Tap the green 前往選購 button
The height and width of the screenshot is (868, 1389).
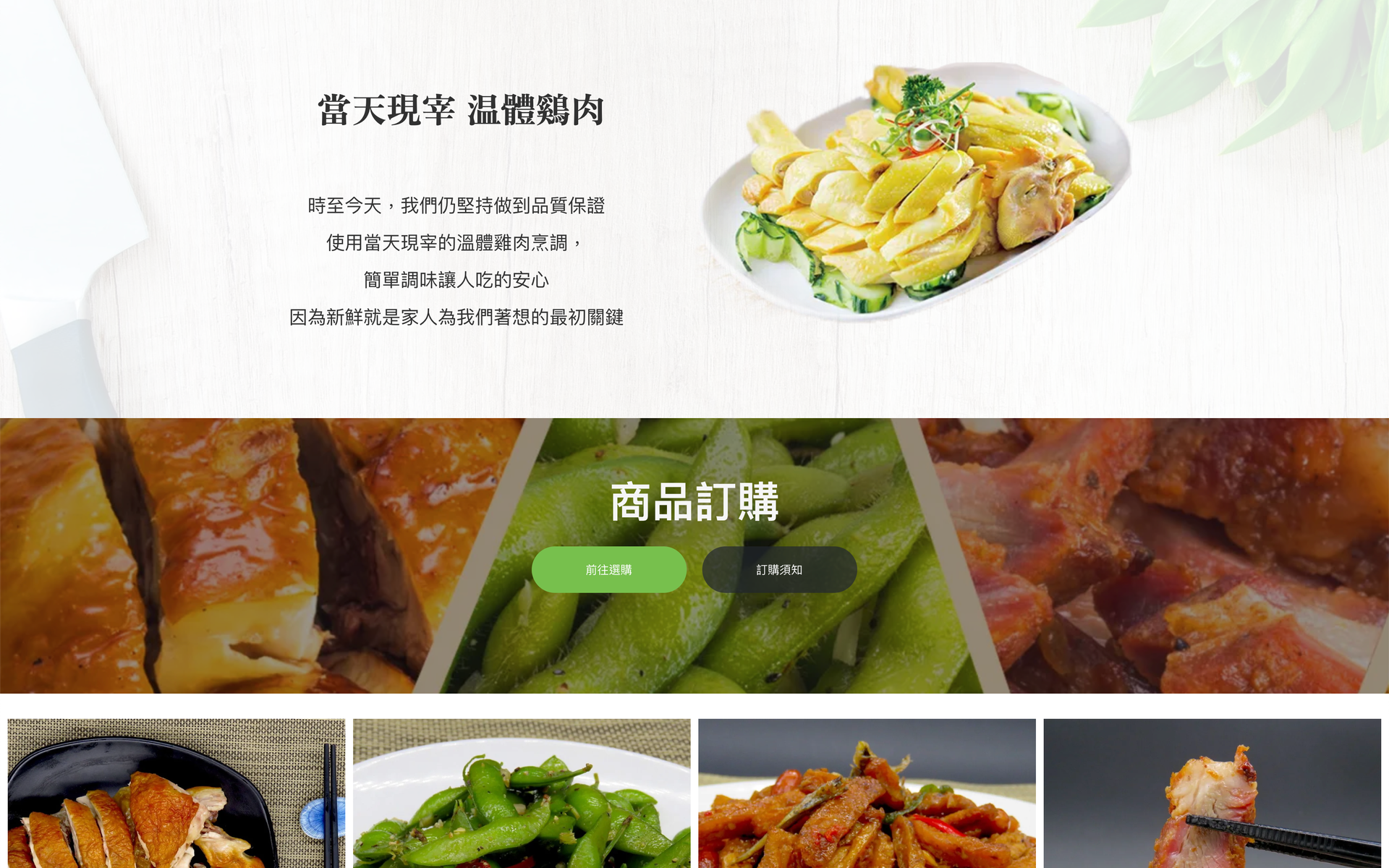tap(608, 570)
